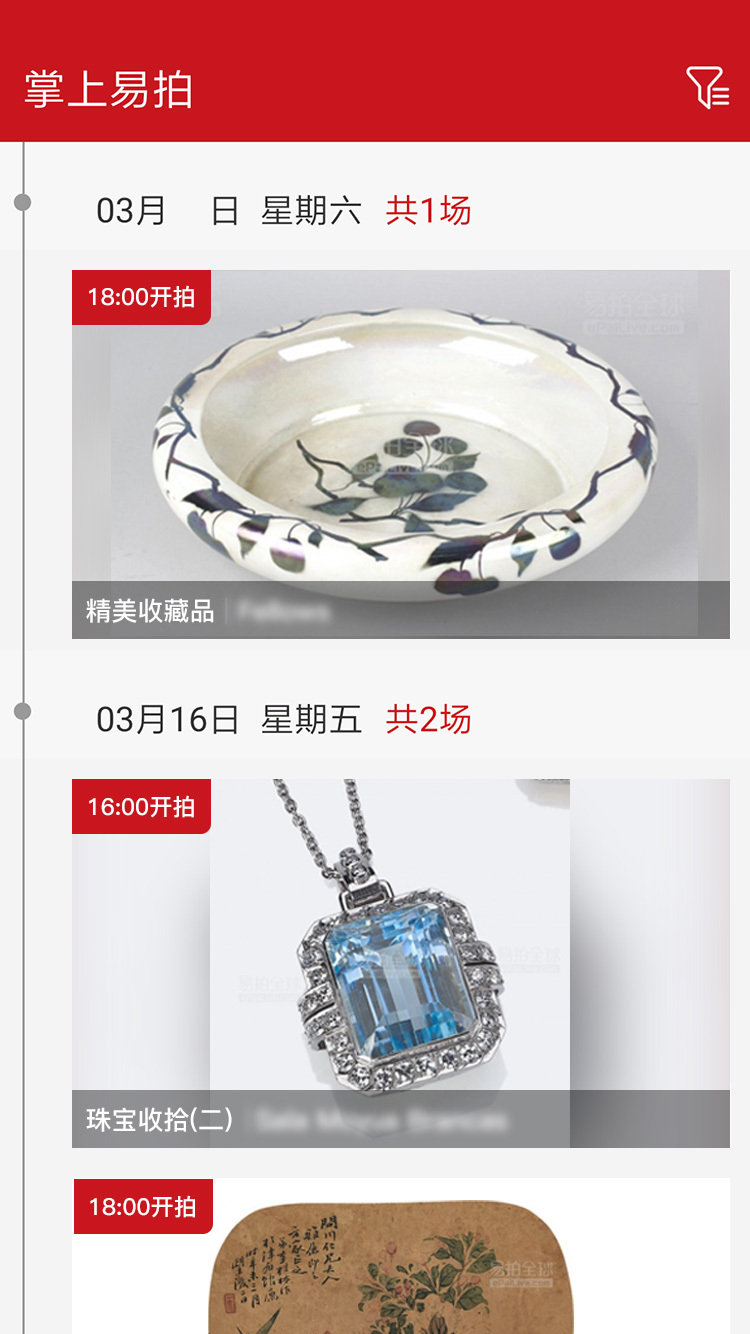
Task: Open the 珠宝收拾(二) auction card
Action: pos(401,963)
